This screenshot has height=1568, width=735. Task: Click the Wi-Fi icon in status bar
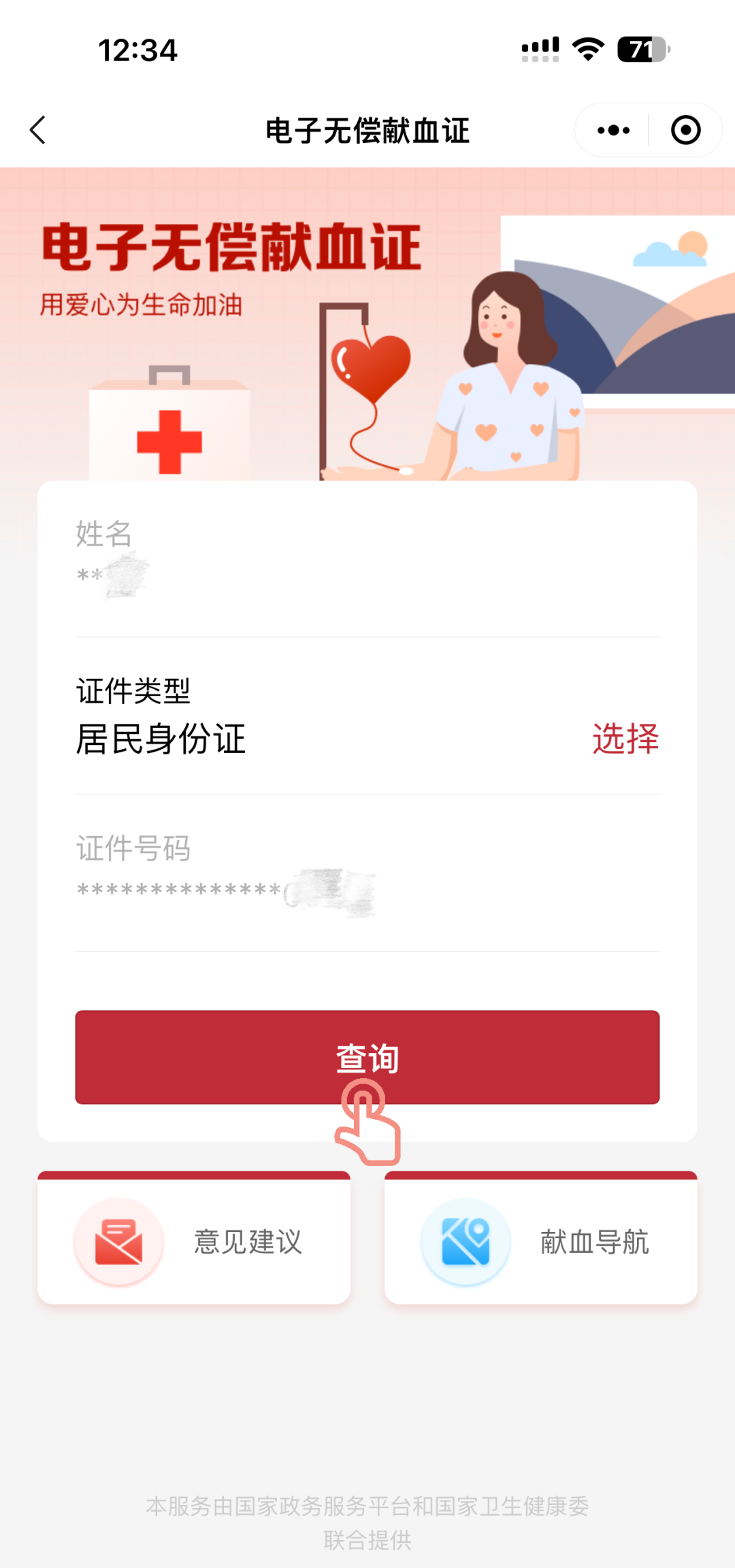click(587, 46)
